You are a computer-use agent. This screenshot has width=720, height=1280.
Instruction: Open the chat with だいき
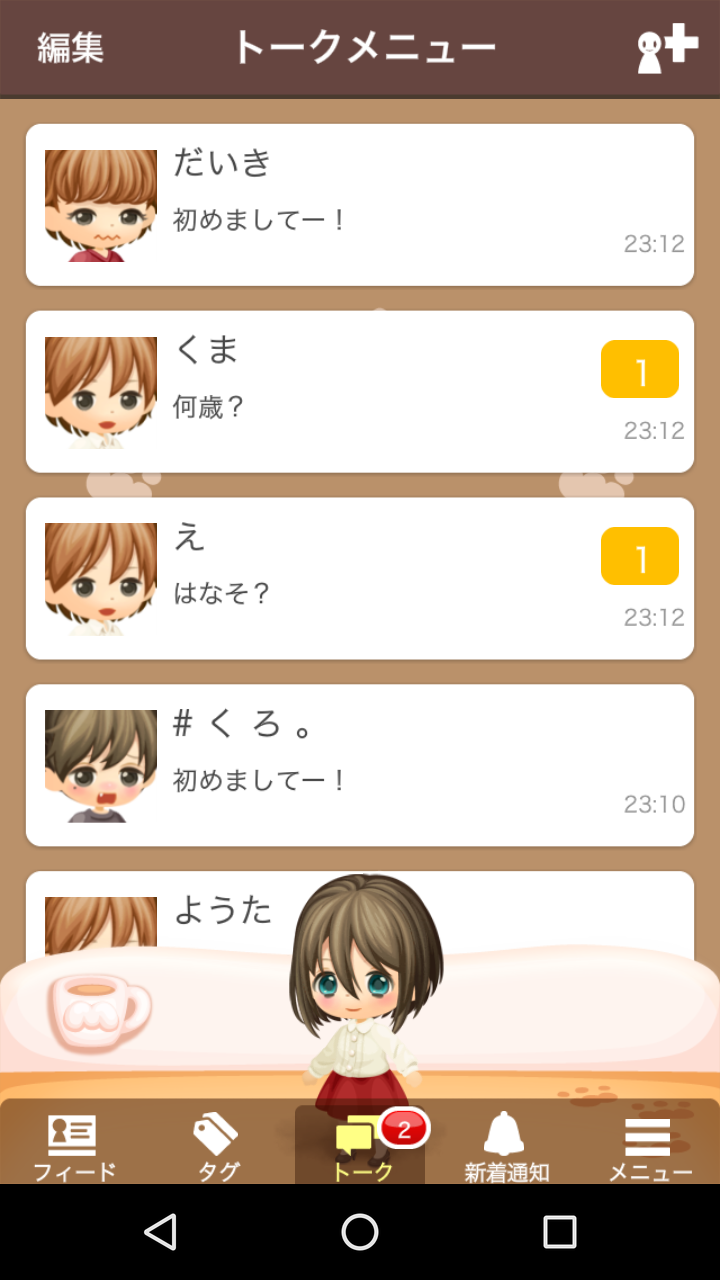point(360,205)
